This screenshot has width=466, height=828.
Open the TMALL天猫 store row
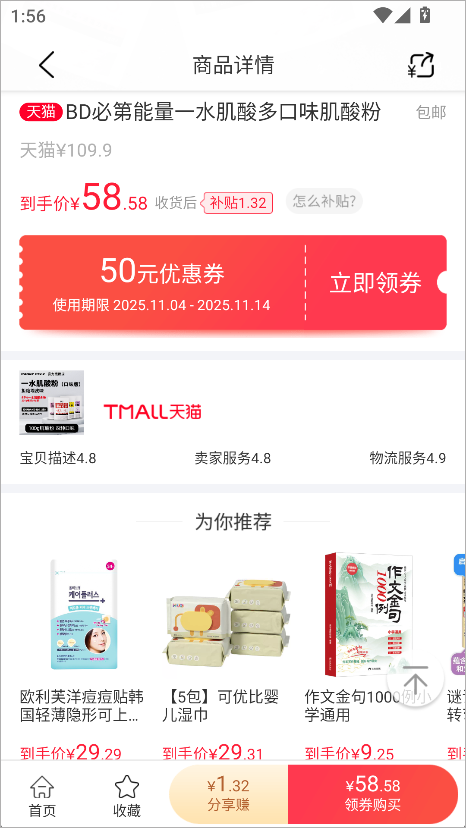[233, 417]
